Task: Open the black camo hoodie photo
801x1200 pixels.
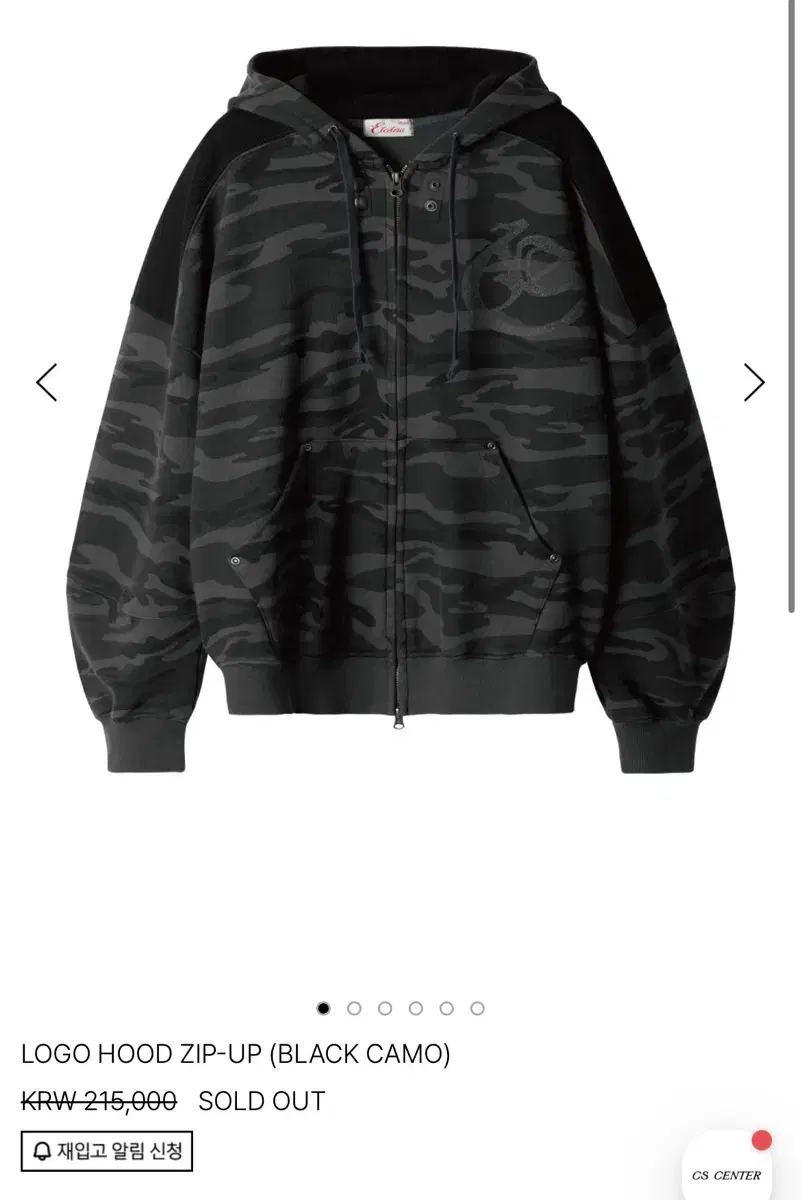Action: (x=400, y=400)
